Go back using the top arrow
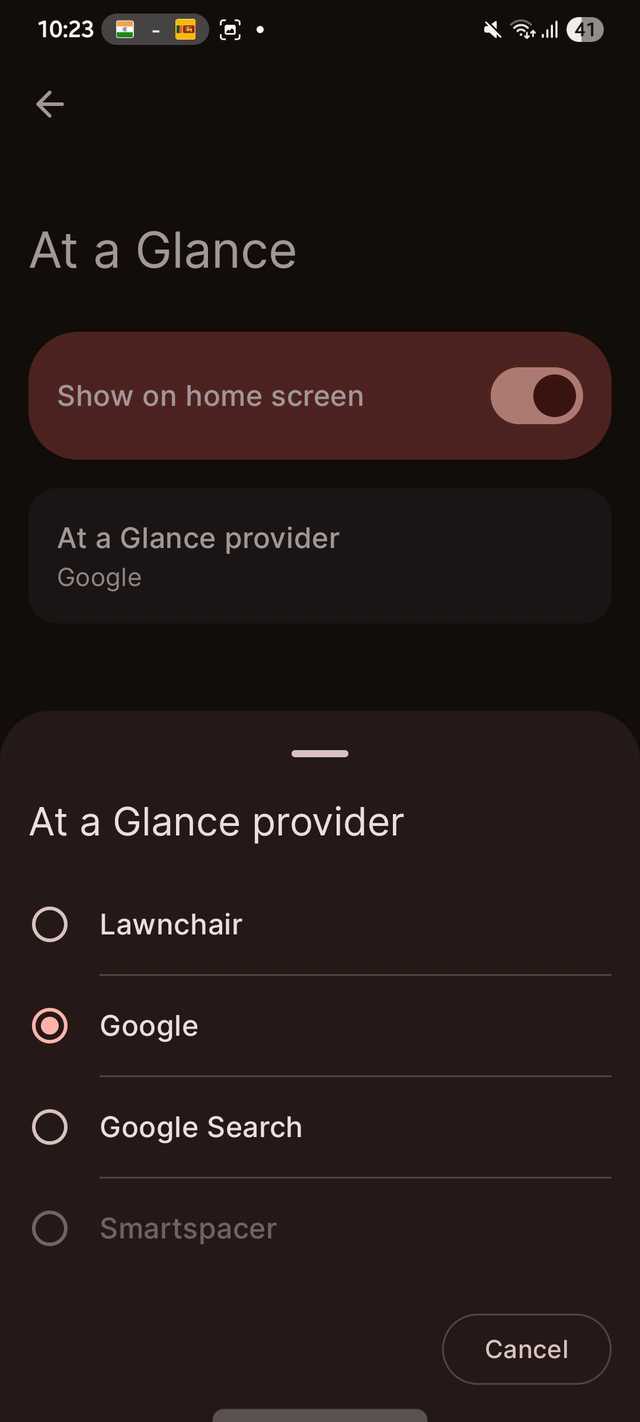This screenshot has width=640, height=1422. pos(49,104)
